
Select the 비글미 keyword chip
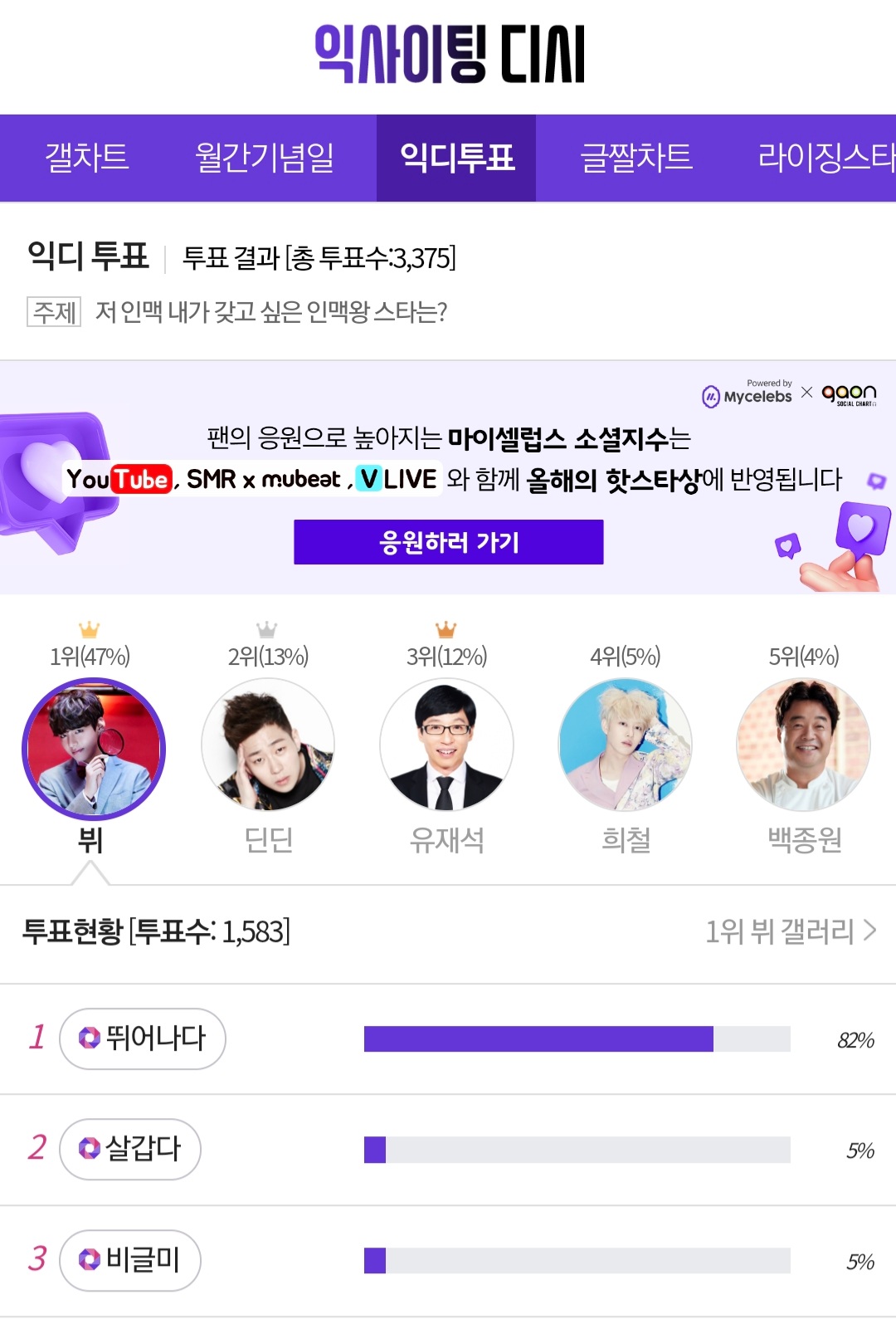(129, 1260)
